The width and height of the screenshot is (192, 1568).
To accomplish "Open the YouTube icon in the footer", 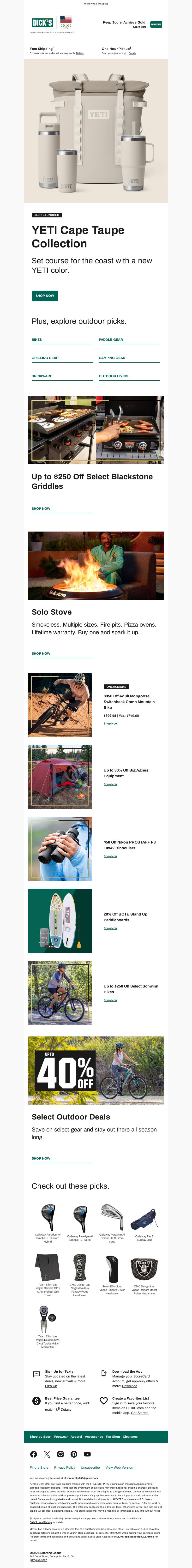I will tap(87, 1454).
